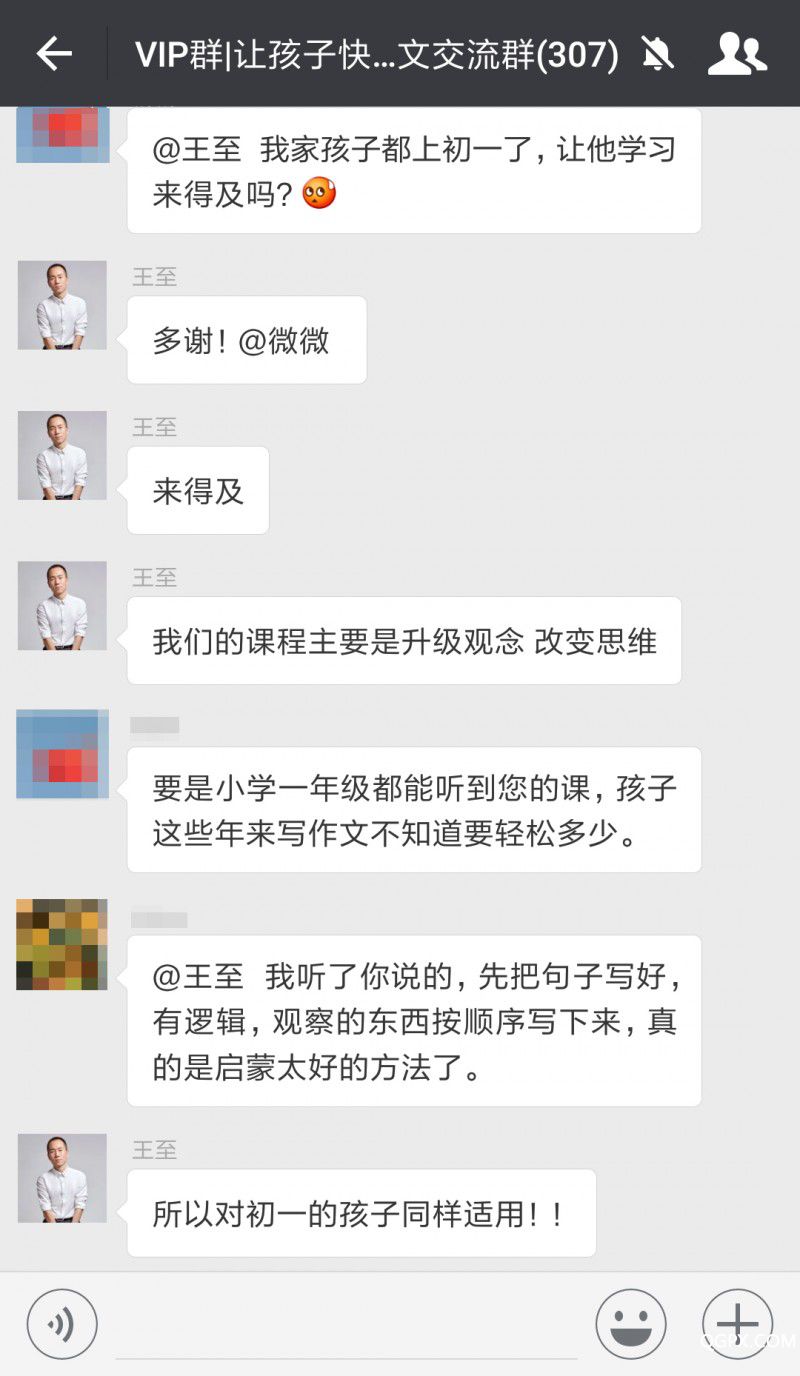Go back from the group chat

coord(54,53)
